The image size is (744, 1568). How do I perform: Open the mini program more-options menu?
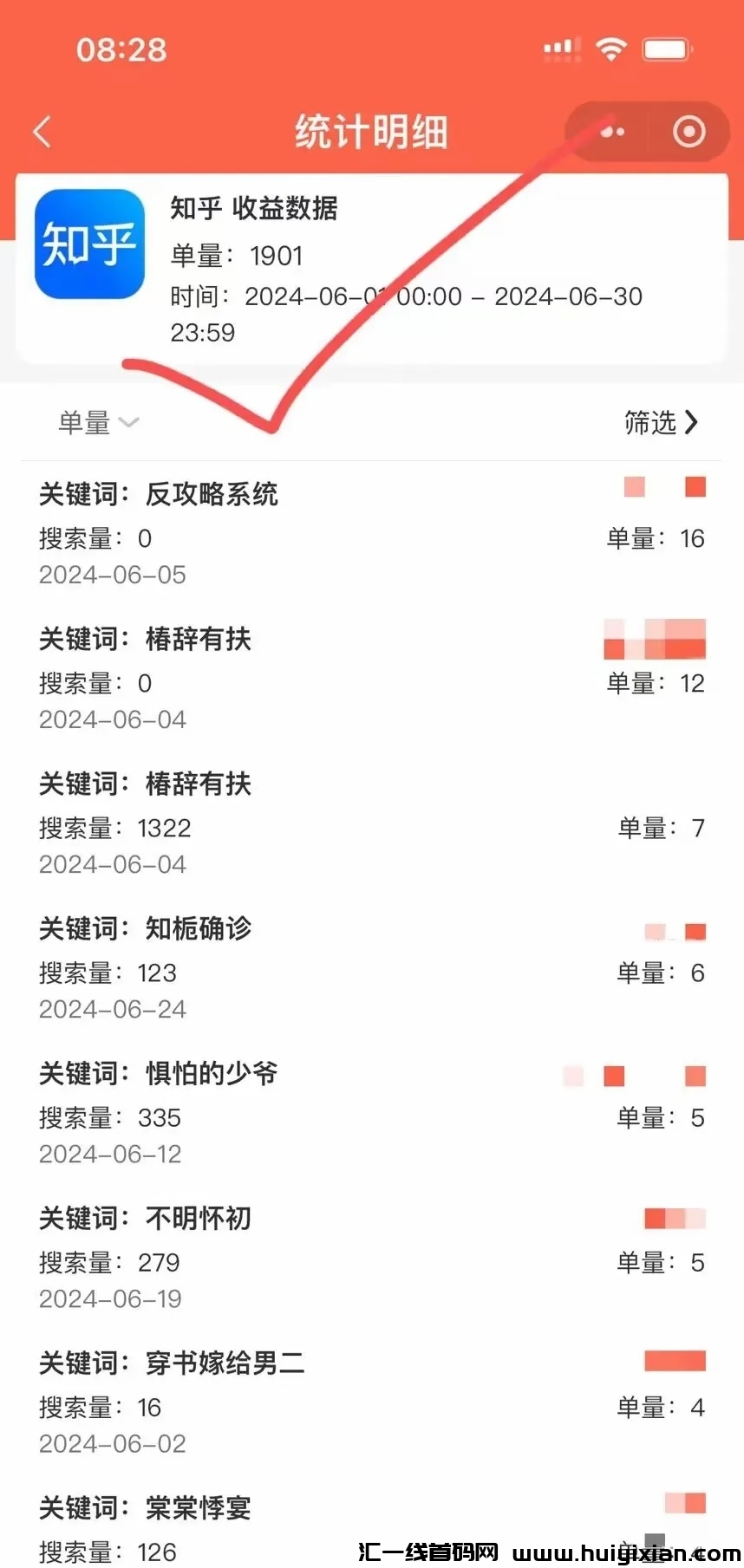[x=612, y=132]
